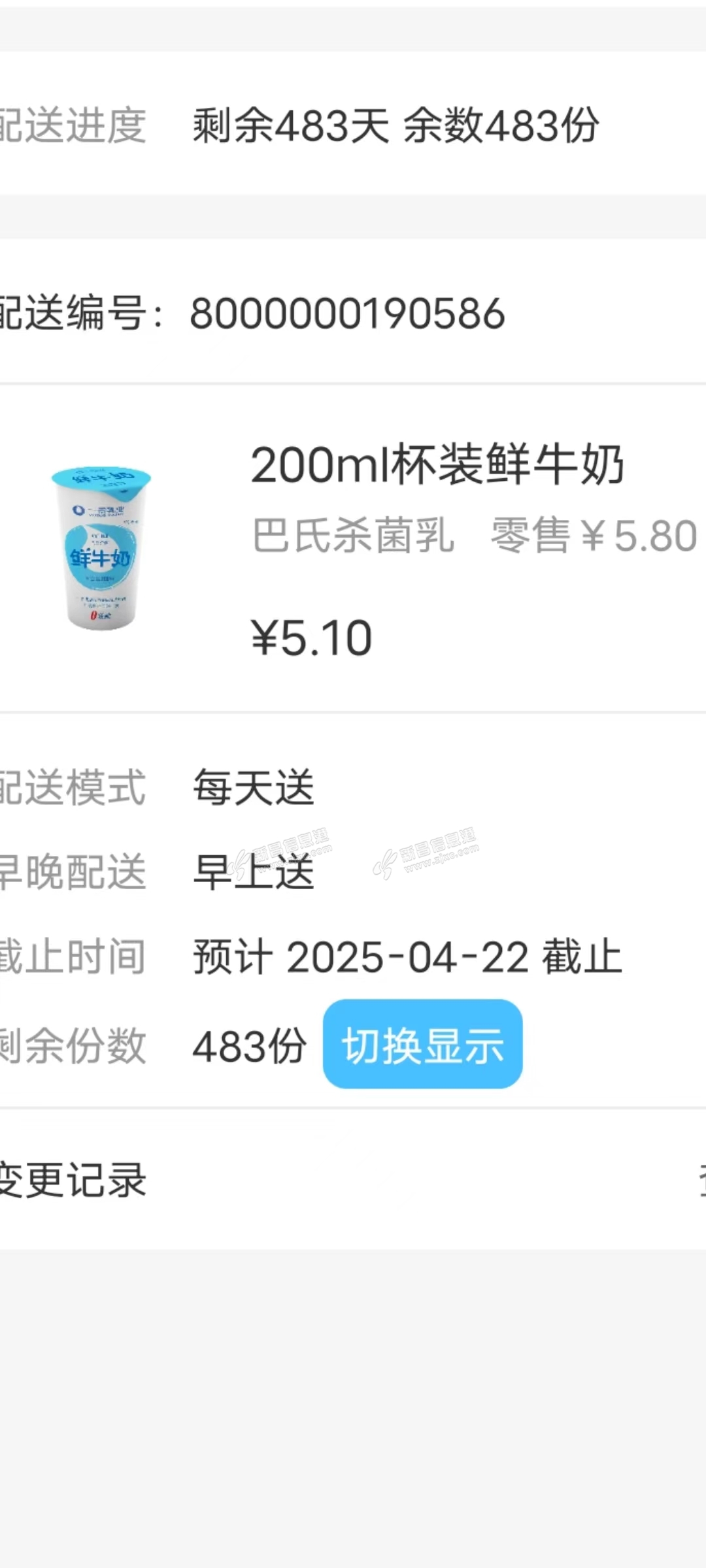Tap the 切换显示 button
The width and height of the screenshot is (706, 1568).
(422, 1044)
